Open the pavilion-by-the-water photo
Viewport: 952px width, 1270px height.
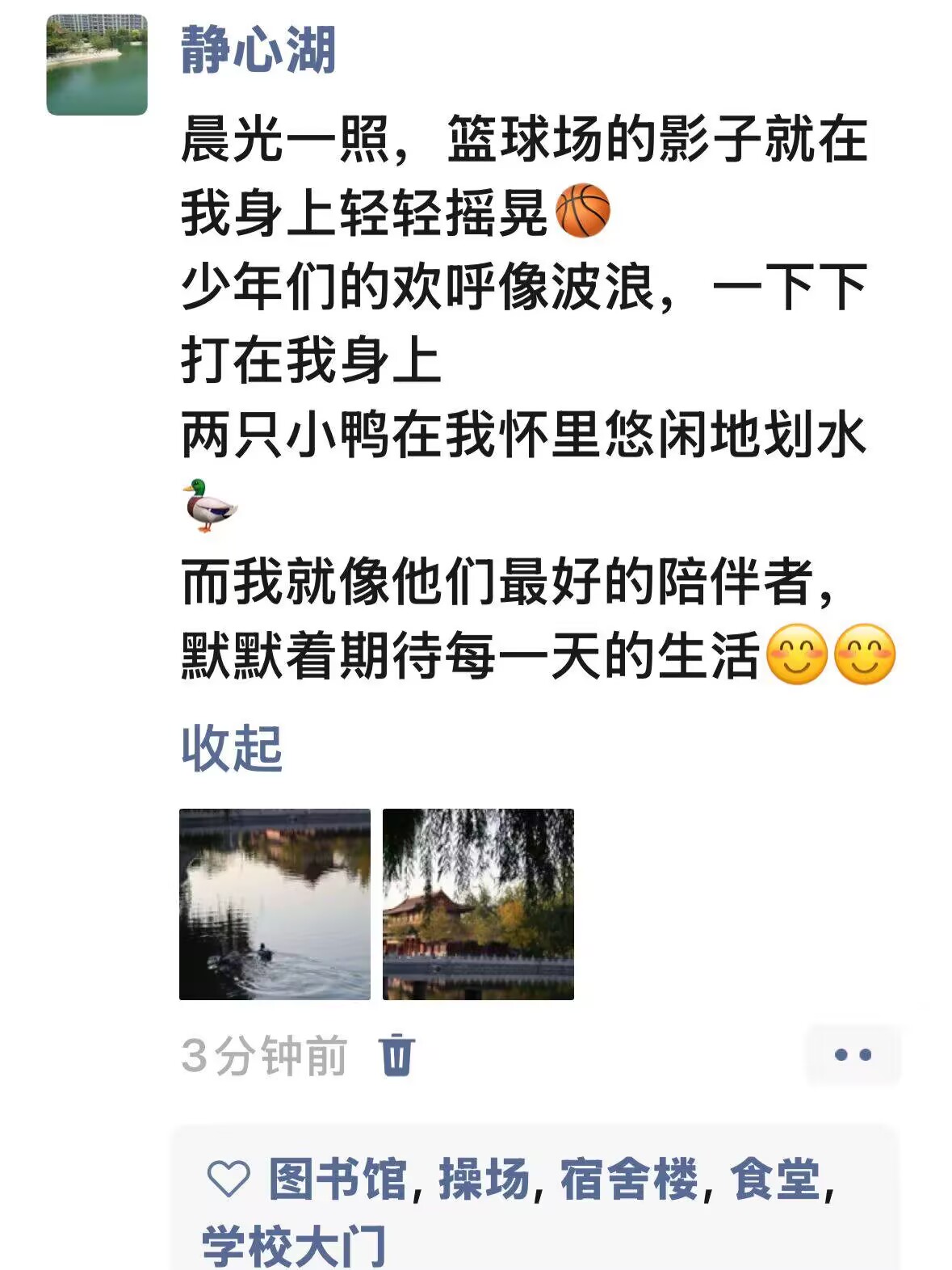tap(478, 904)
